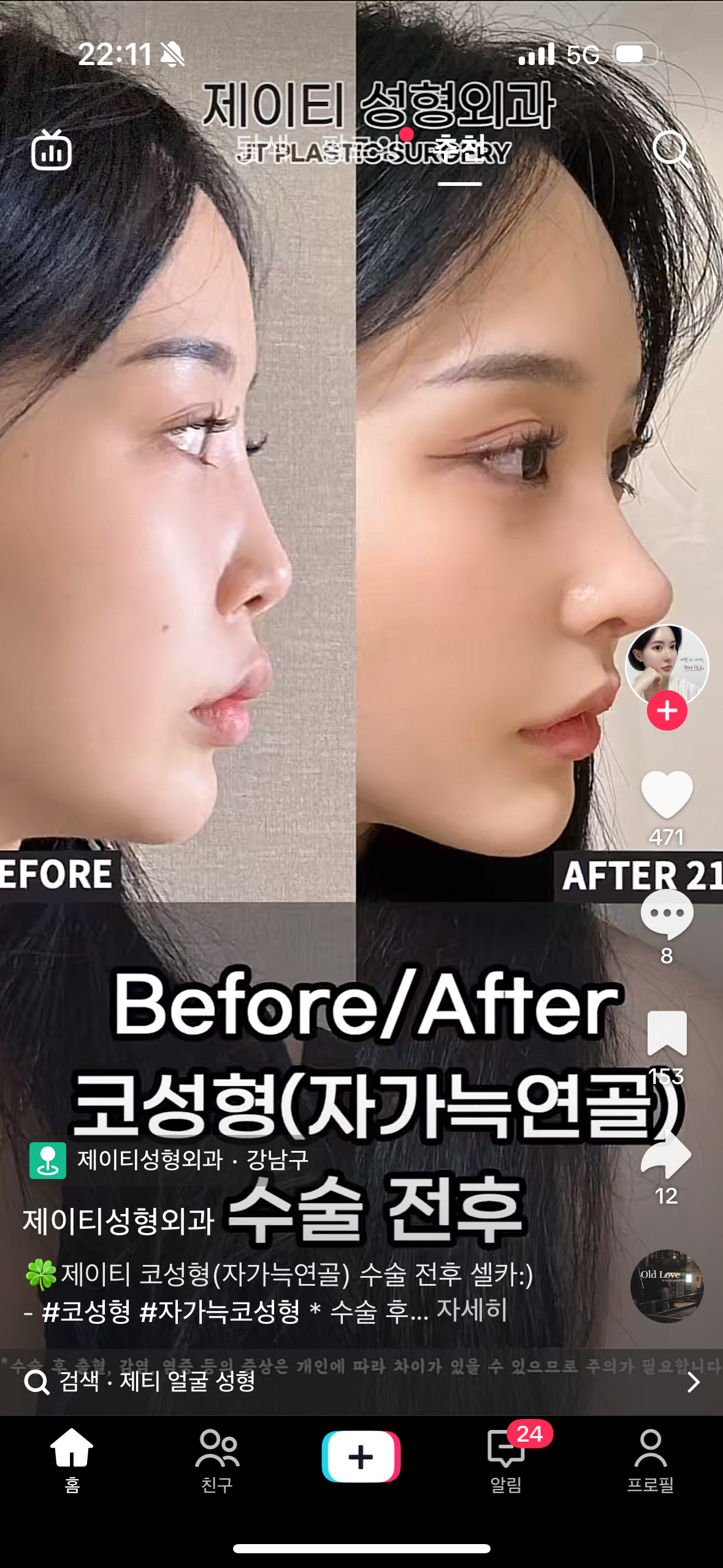Open the creator's profile picture

[x=667, y=665]
